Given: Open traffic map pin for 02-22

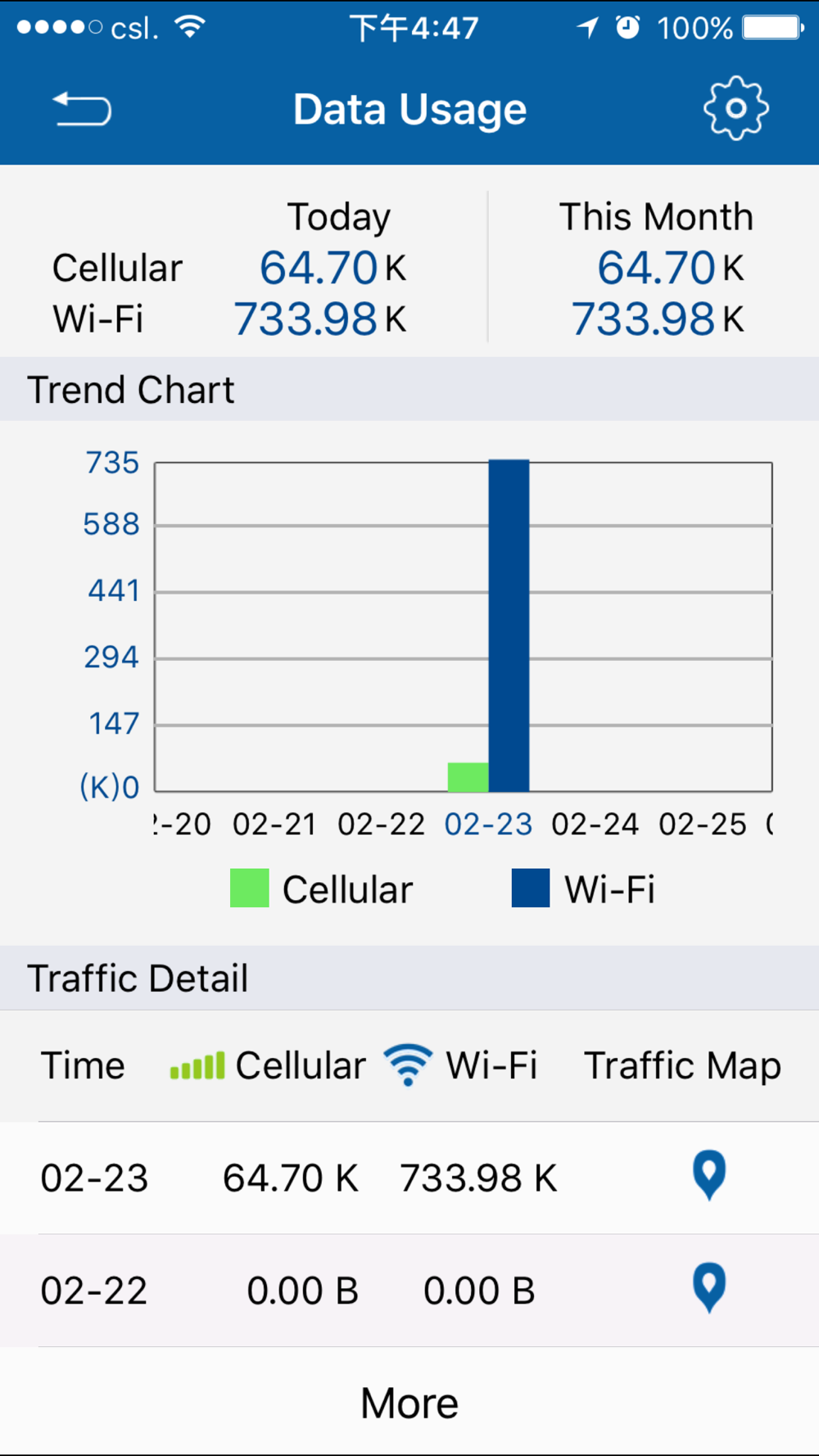Looking at the screenshot, I should click(709, 1288).
